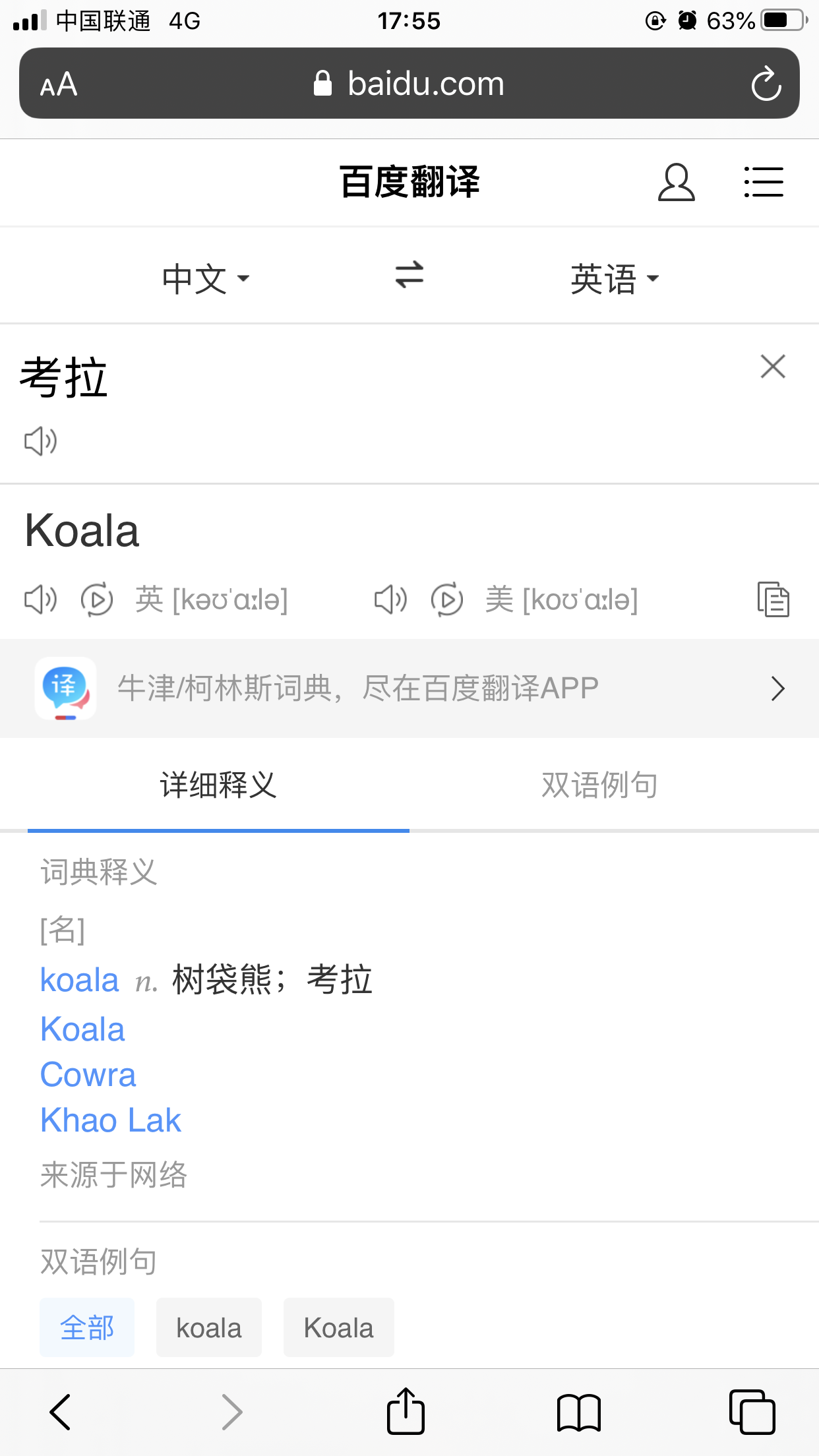
Task: Open the Cowra link
Action: pyautogui.click(x=88, y=1075)
